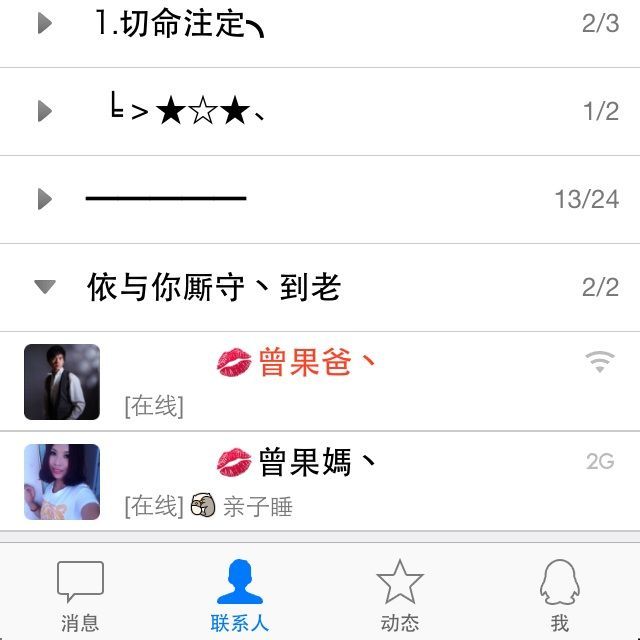Open the chat with 曾果爸、
Viewport: 640px width, 640px height.
tap(320, 381)
